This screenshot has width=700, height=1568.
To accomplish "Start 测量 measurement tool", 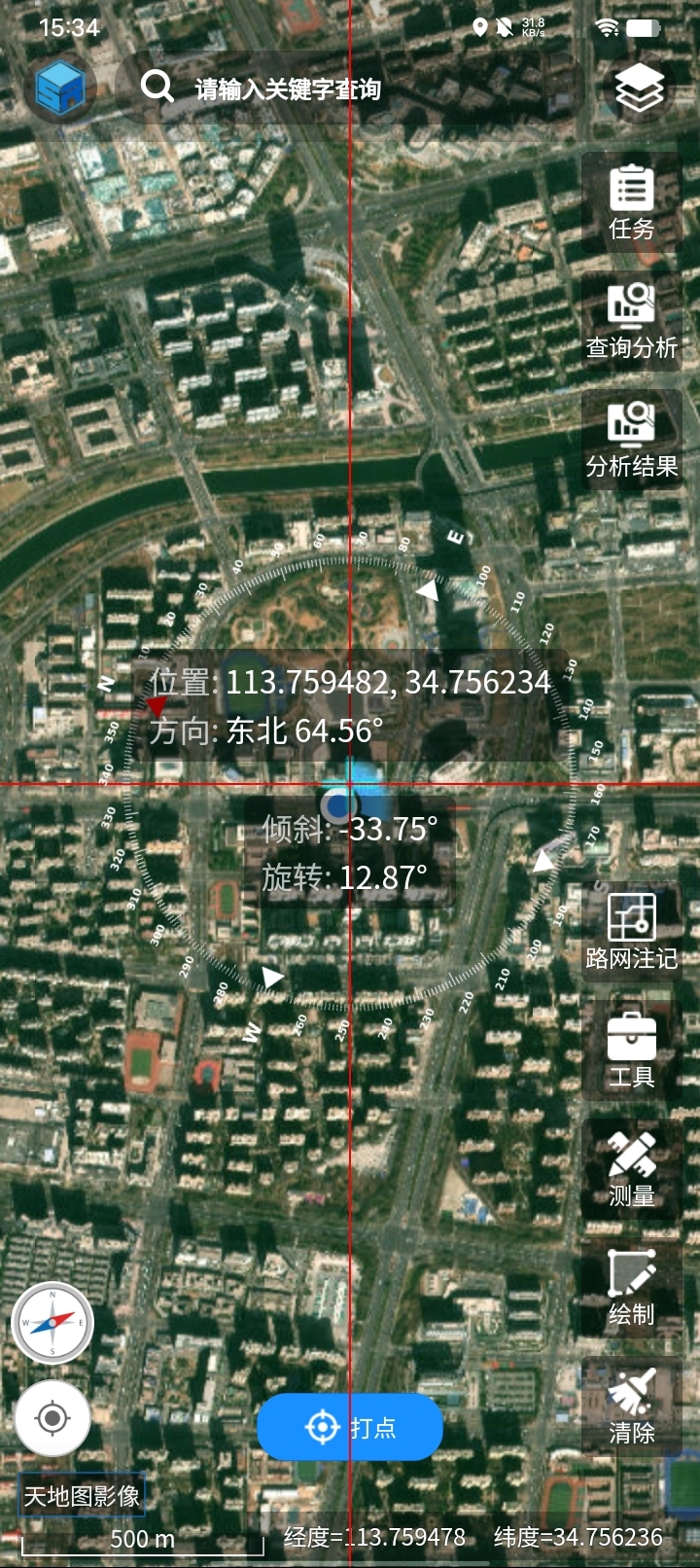I will 631,1168.
